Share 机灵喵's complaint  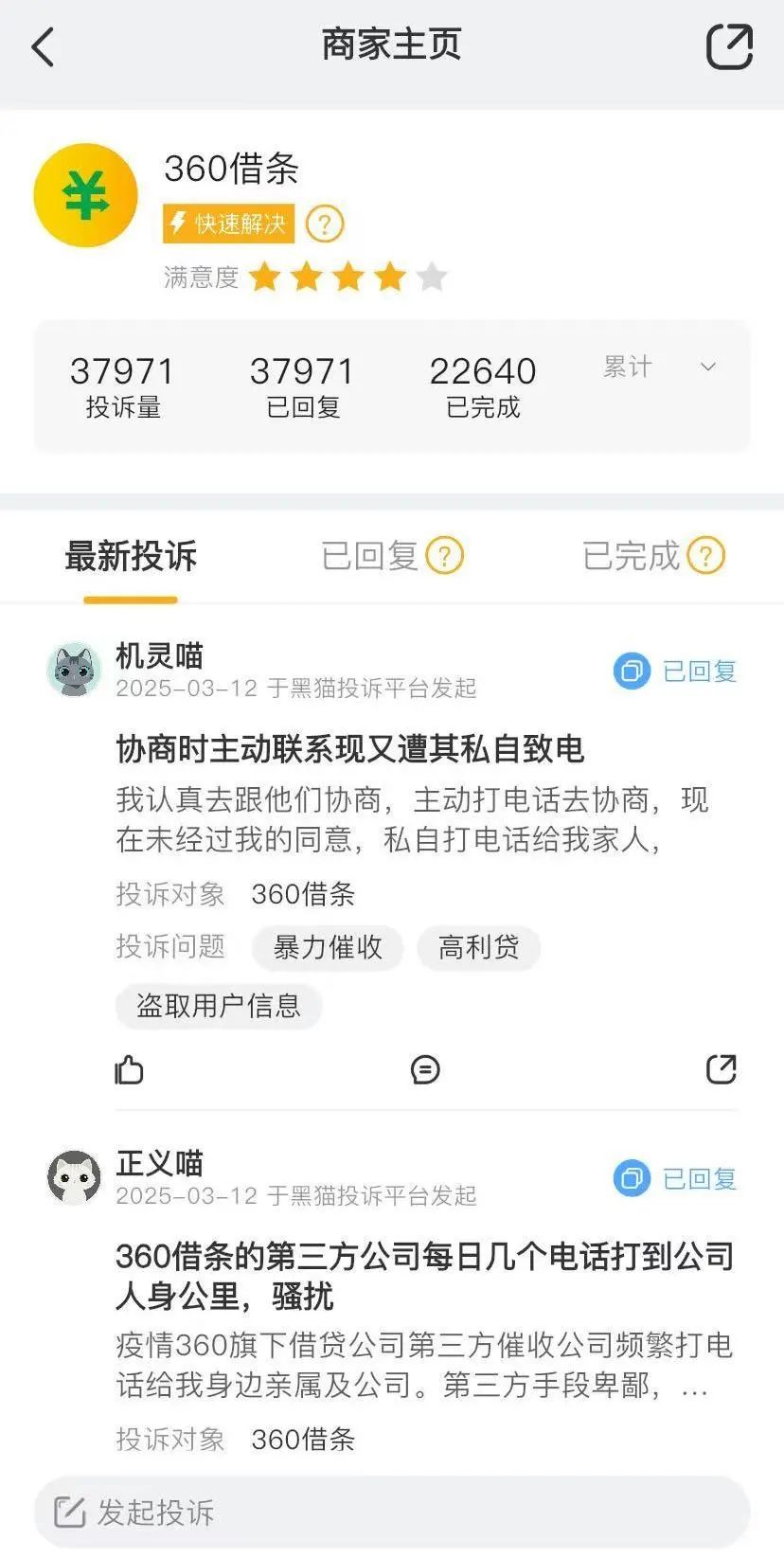[x=721, y=1069]
